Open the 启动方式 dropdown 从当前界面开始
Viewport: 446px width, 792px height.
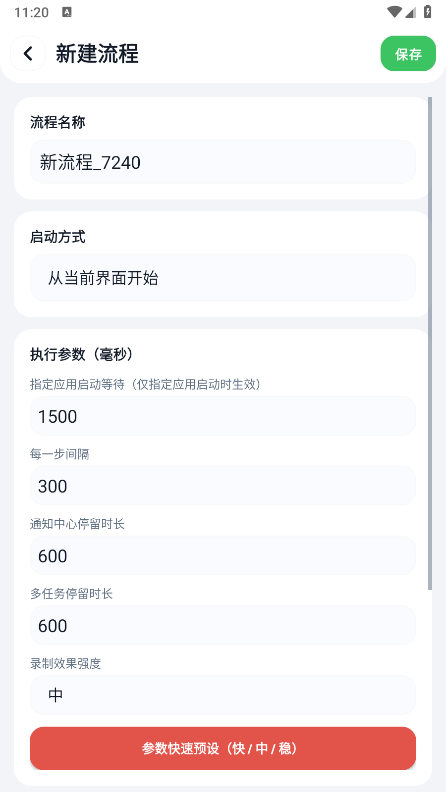pos(223,278)
